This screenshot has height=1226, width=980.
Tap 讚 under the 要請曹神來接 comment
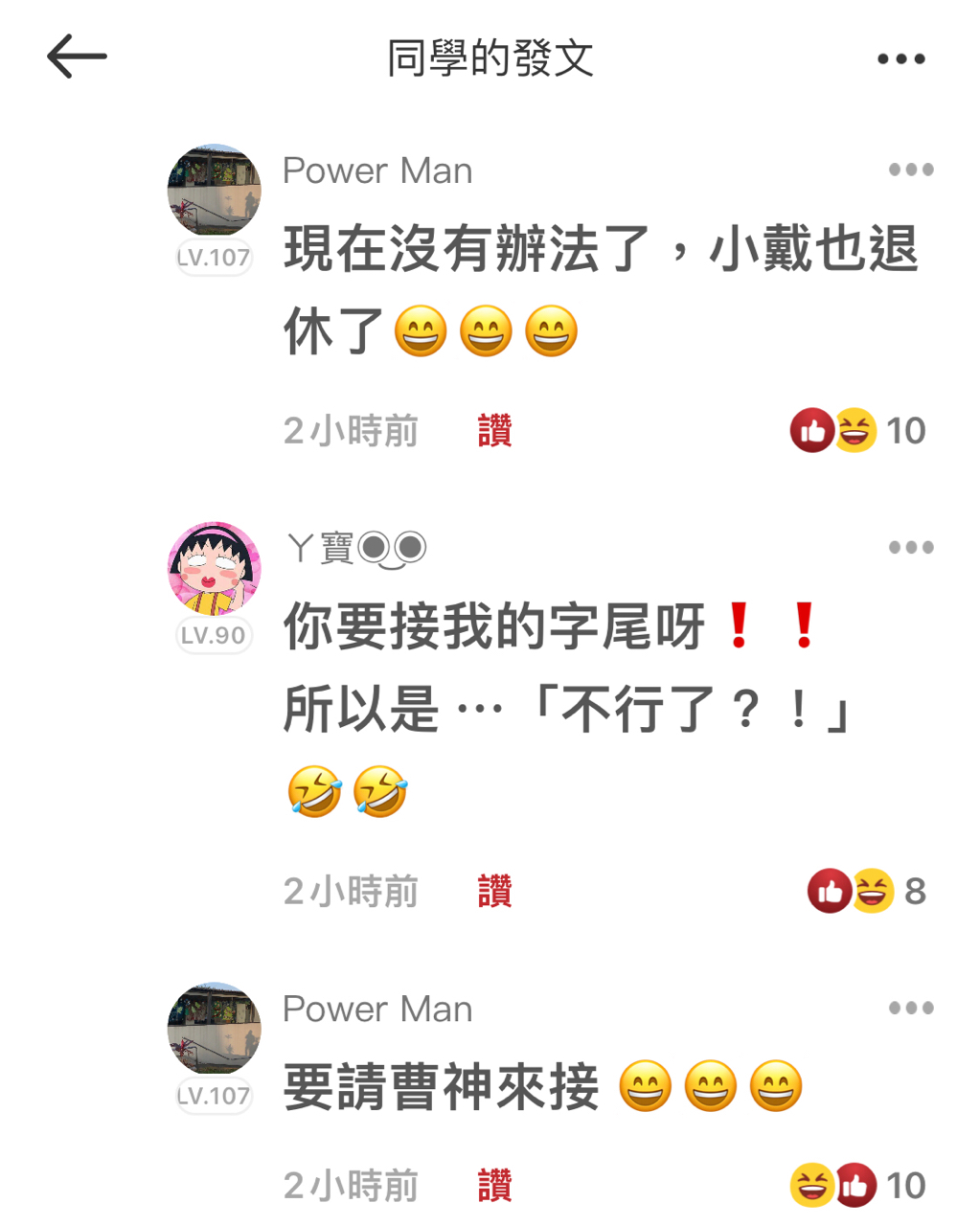[494, 1186]
